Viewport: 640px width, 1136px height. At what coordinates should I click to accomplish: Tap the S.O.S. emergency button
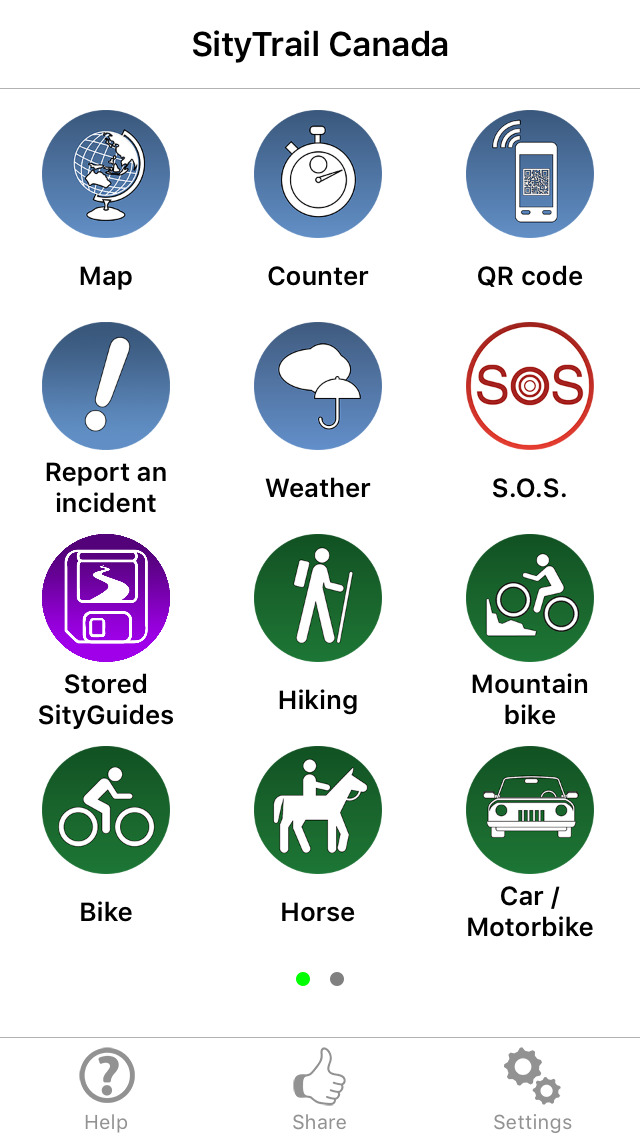pyautogui.click(x=530, y=387)
